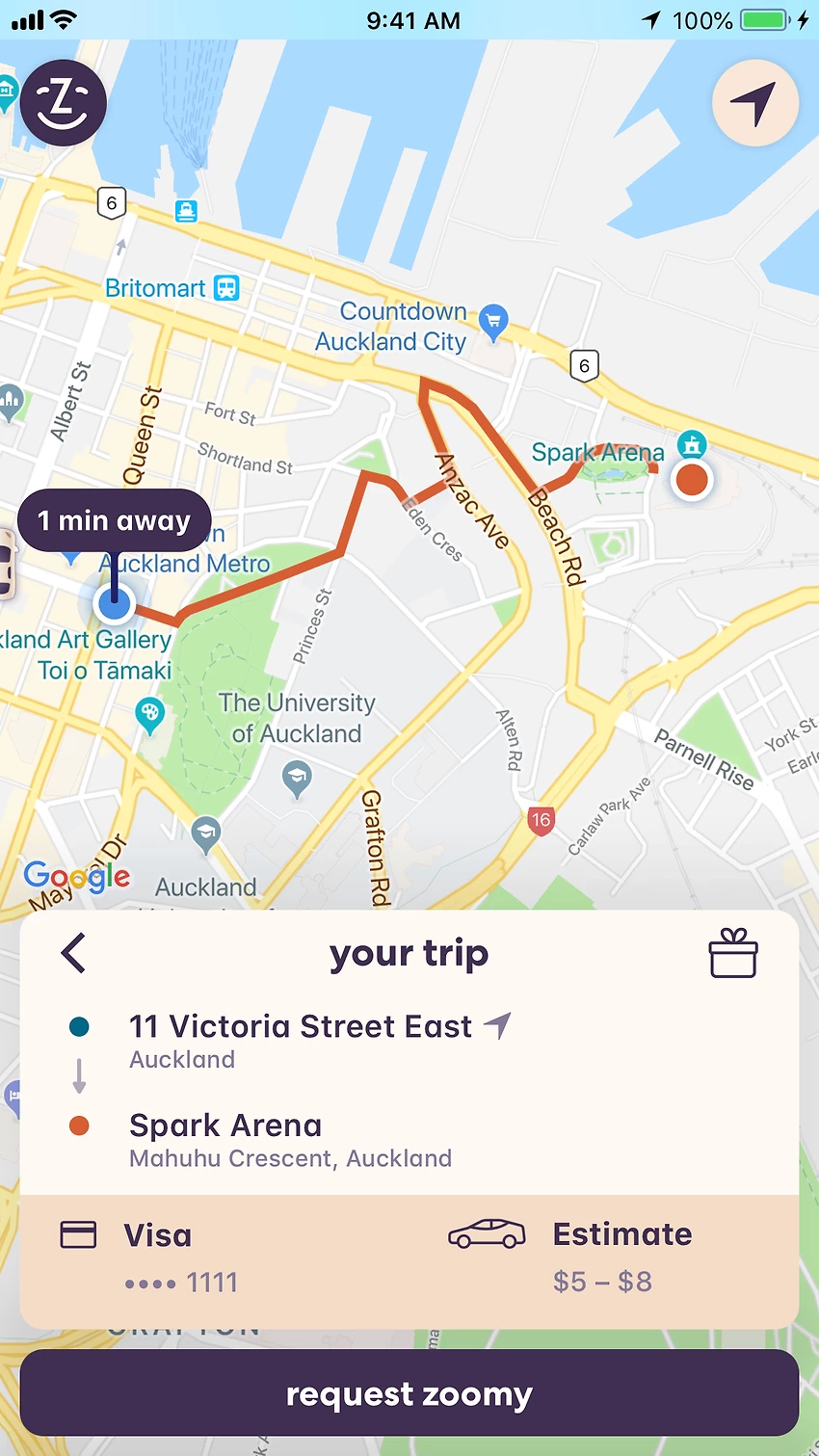Open the Zoomy profile menu icon
Screen dimensions: 819x1456
coord(64,102)
